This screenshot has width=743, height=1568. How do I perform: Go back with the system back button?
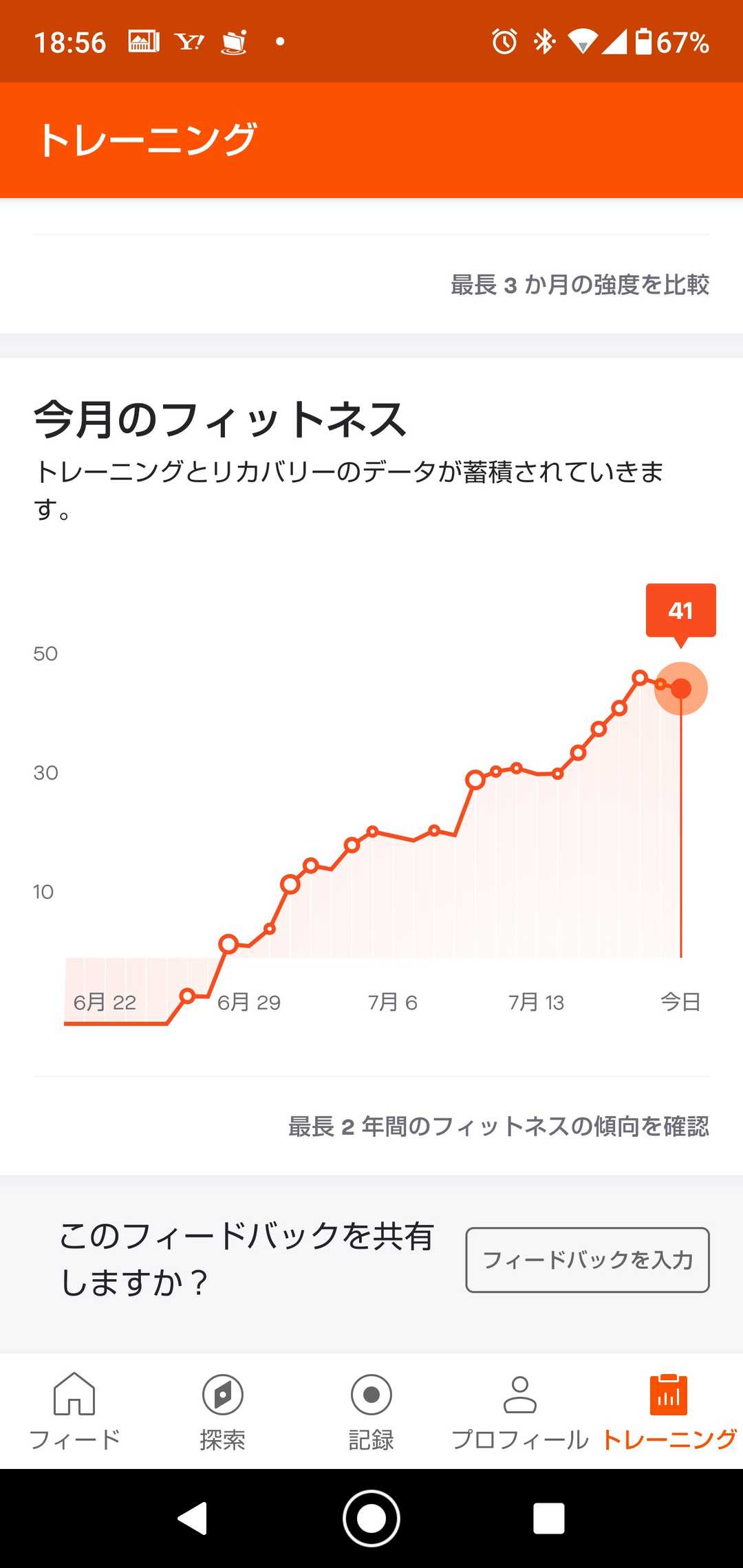point(193,1518)
